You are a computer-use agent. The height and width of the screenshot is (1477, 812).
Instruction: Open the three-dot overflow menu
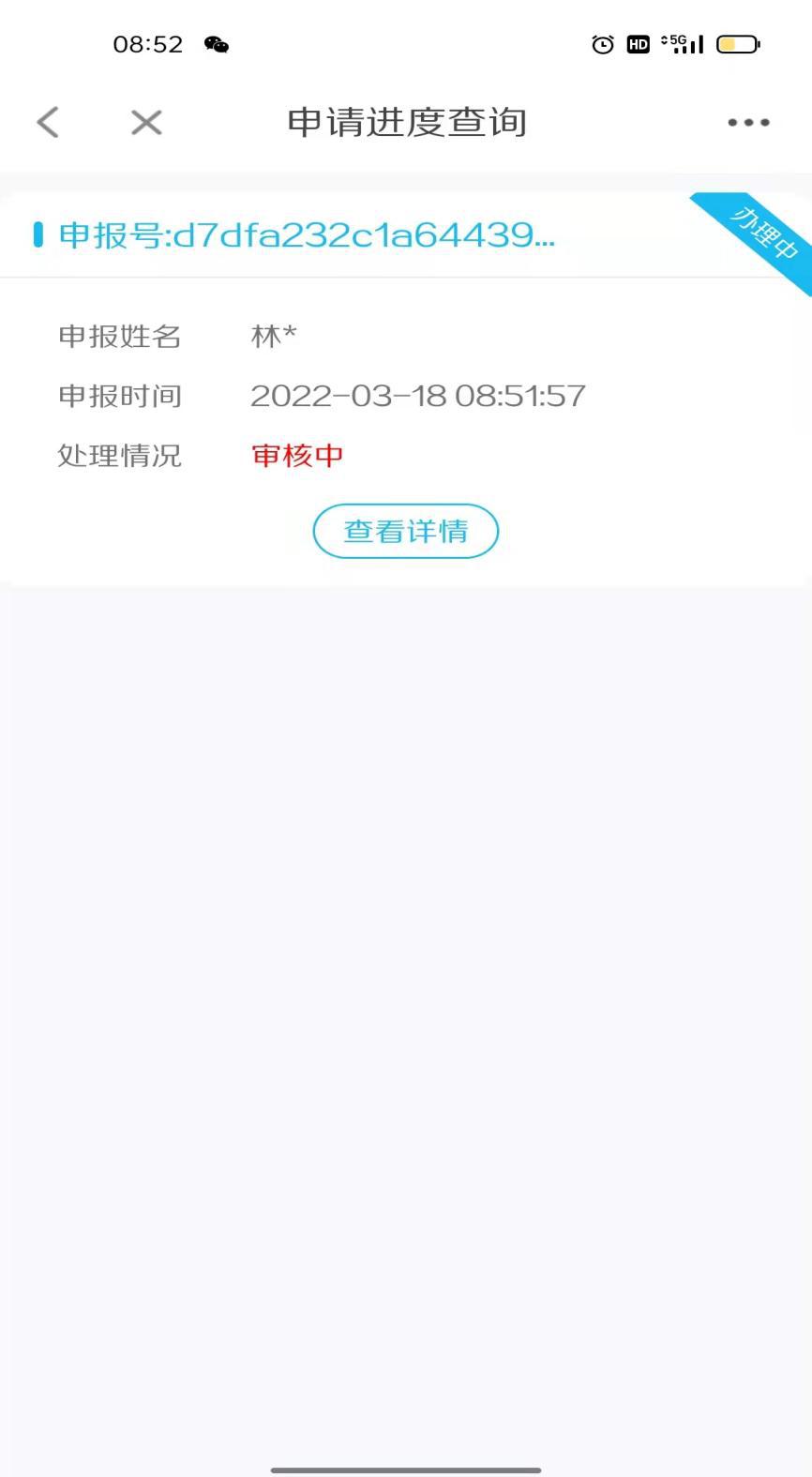point(748,123)
